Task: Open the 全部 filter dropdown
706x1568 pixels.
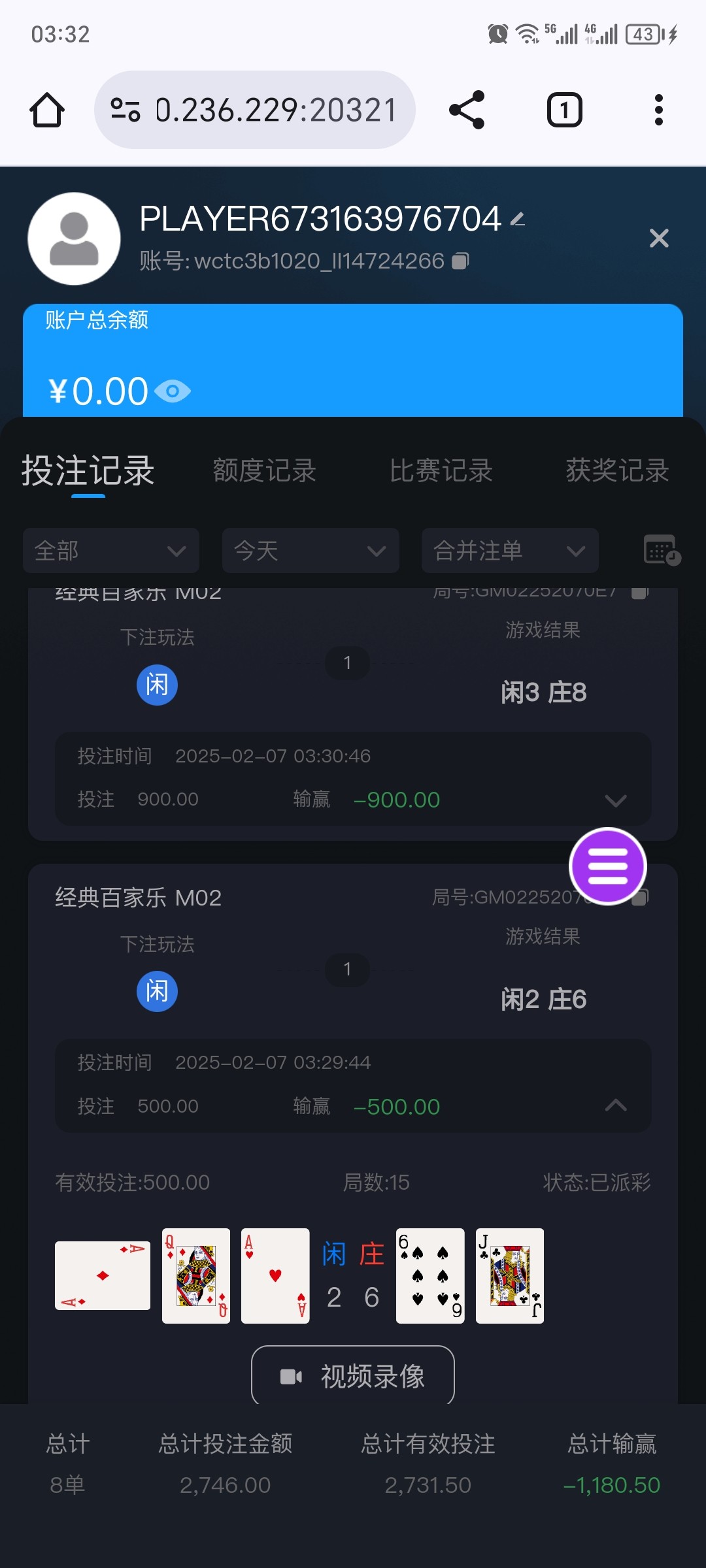Action: pyautogui.click(x=111, y=551)
